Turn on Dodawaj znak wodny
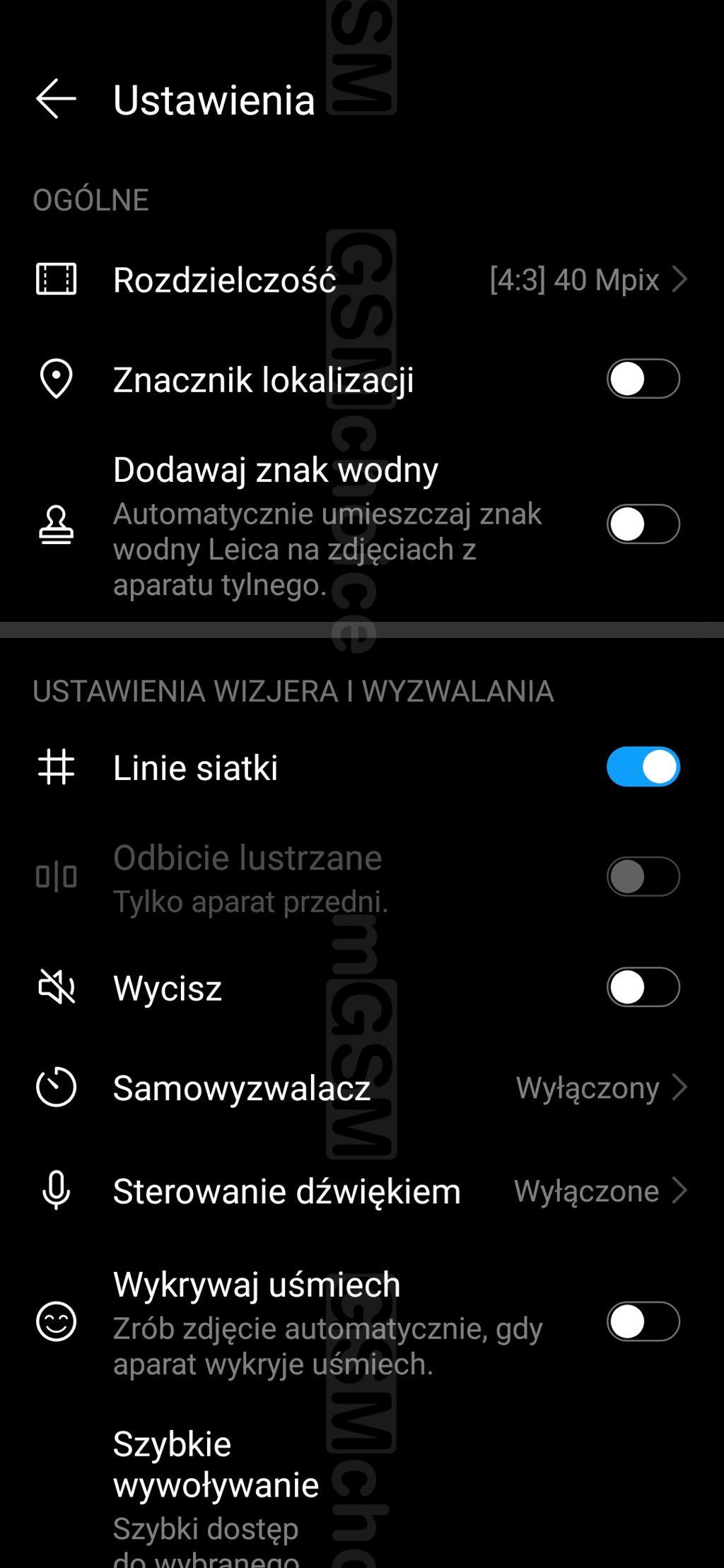The image size is (724, 1568). [642, 524]
